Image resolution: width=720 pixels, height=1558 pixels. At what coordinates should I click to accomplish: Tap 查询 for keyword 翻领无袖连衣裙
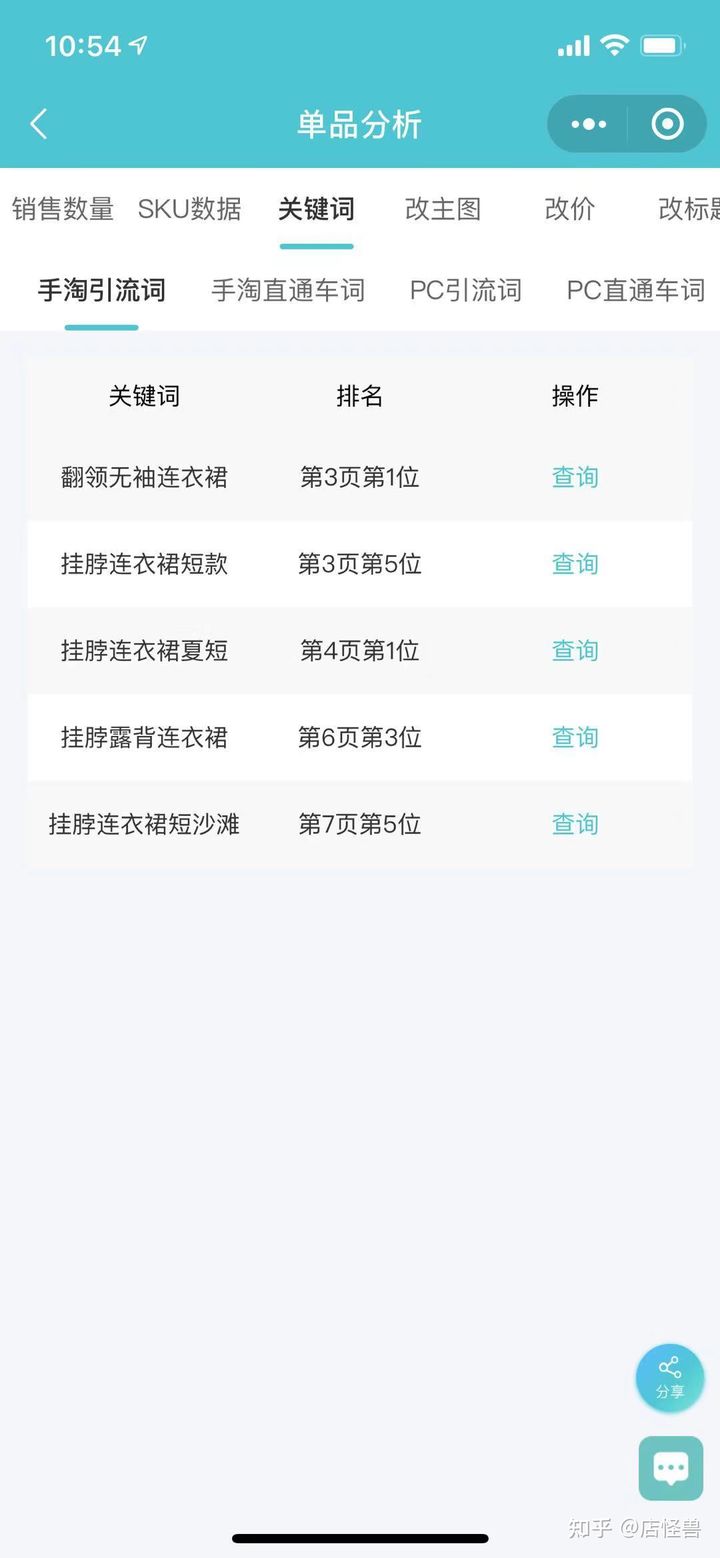tap(574, 477)
